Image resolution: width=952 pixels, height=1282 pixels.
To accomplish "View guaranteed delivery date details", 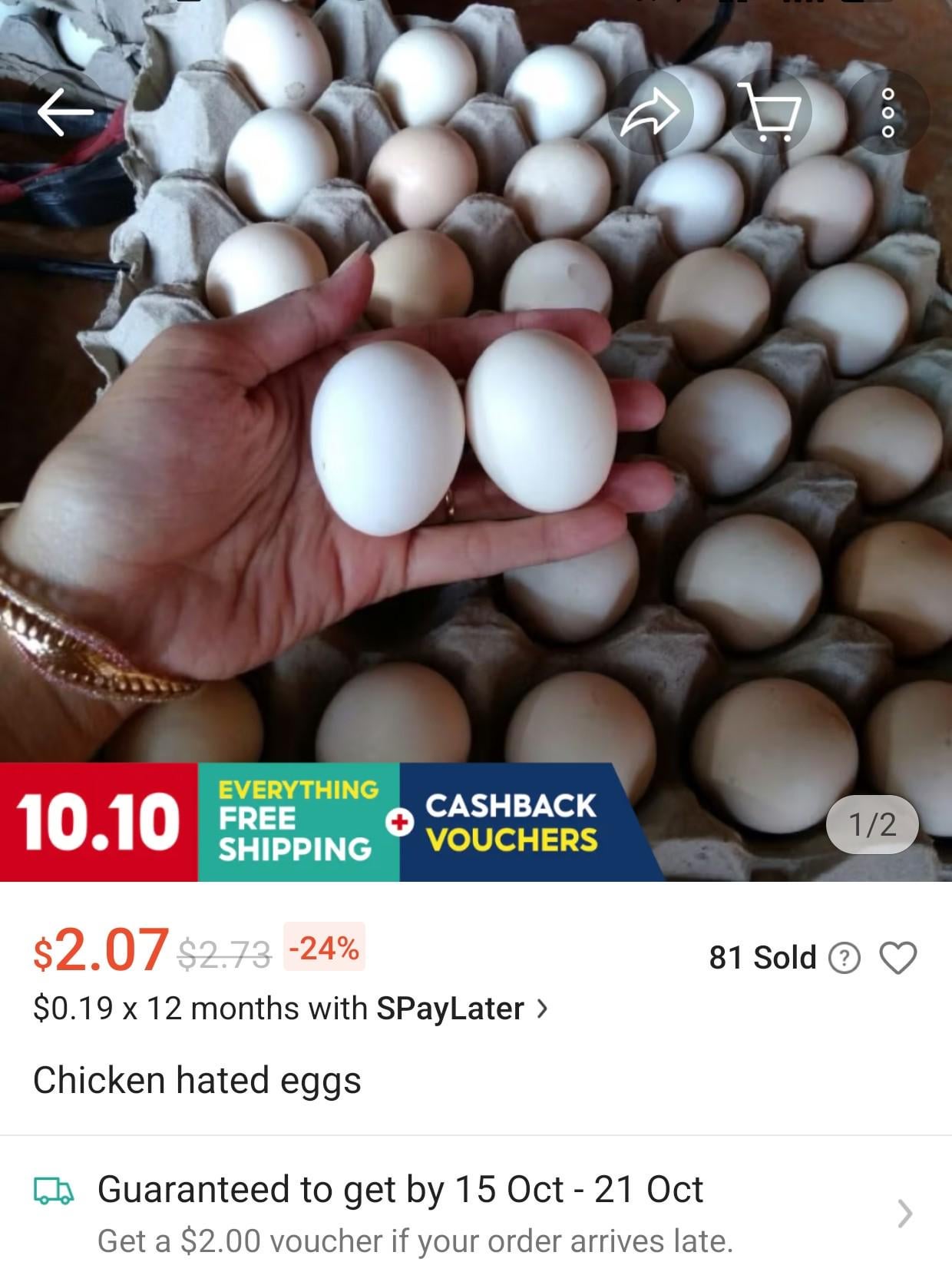I will [x=476, y=1213].
